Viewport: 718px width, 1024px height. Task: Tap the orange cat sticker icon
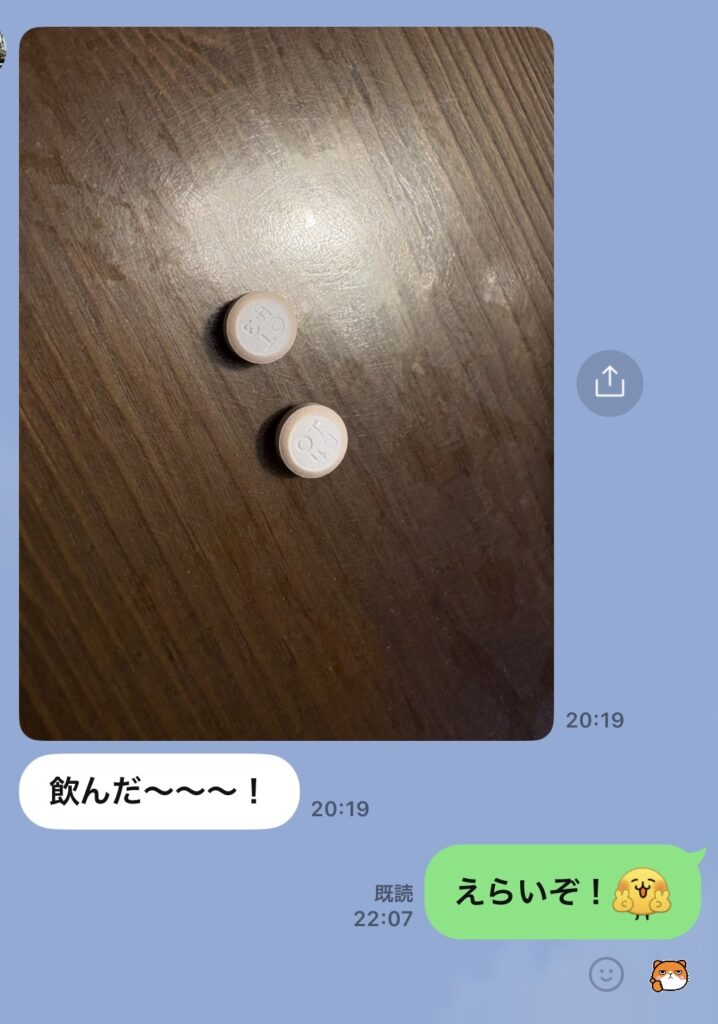[669, 975]
